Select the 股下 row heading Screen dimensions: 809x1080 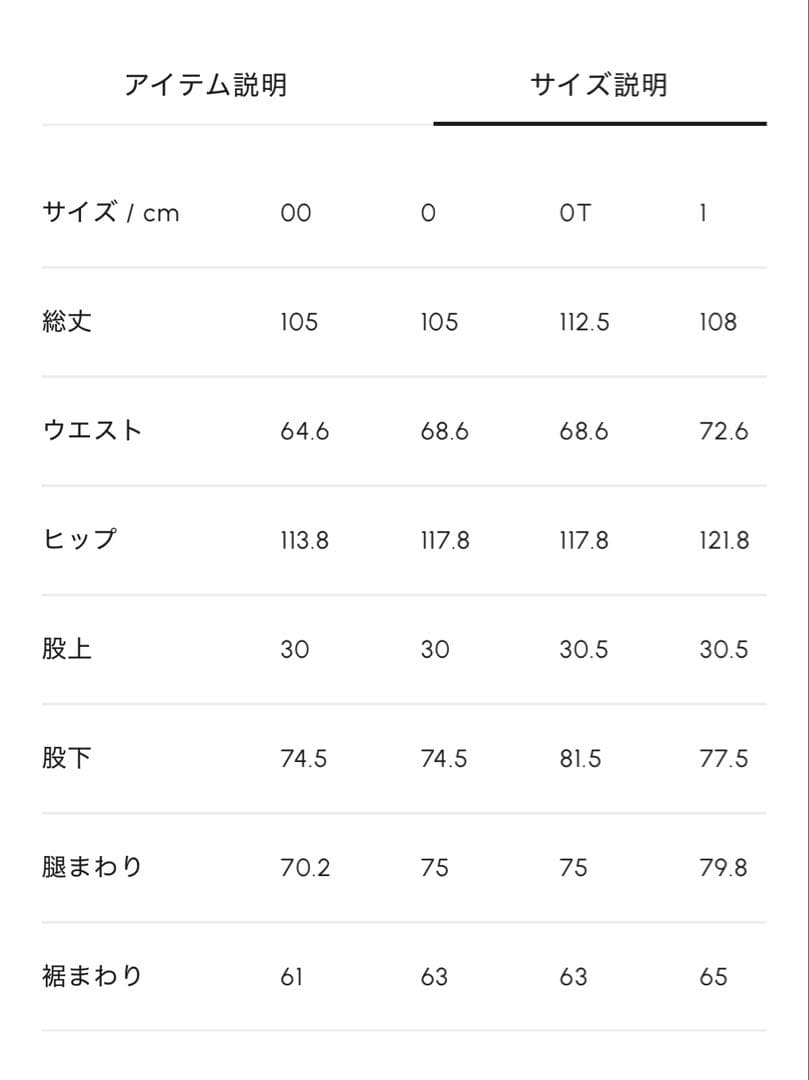pyautogui.click(x=67, y=758)
